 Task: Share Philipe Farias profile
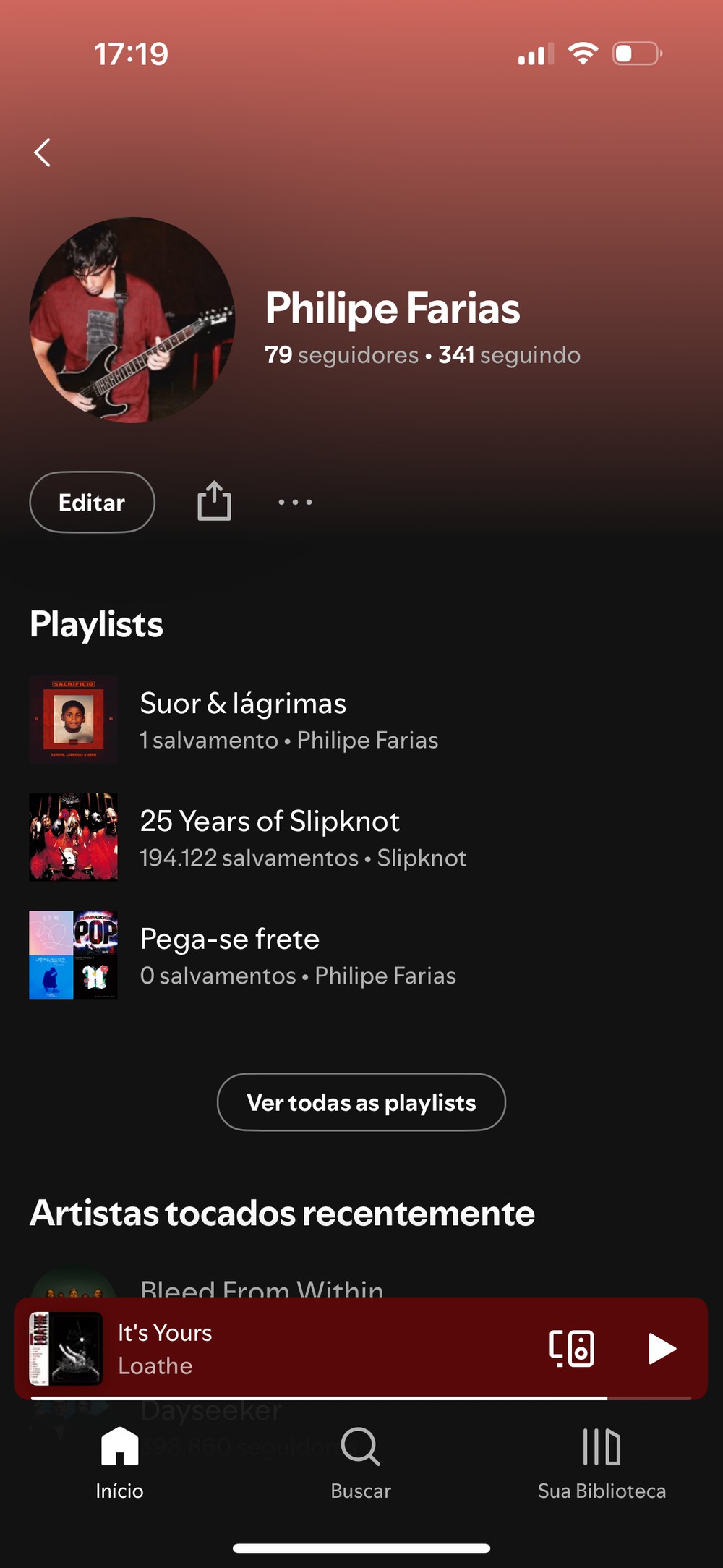214,501
